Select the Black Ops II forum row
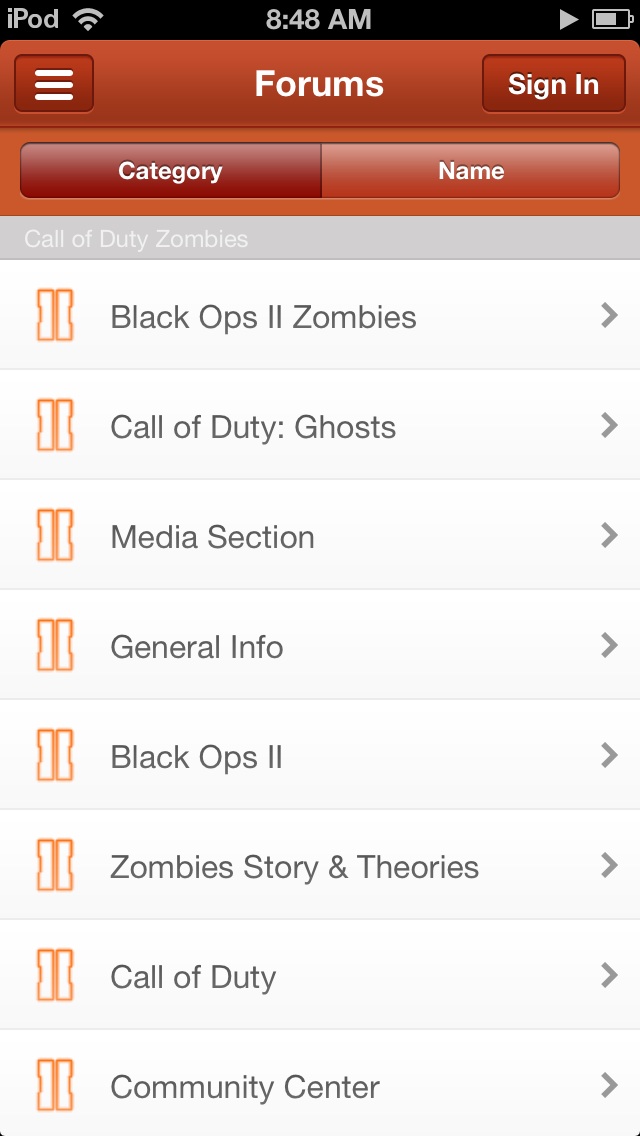Screen dimensions: 640x1136 pos(320,755)
